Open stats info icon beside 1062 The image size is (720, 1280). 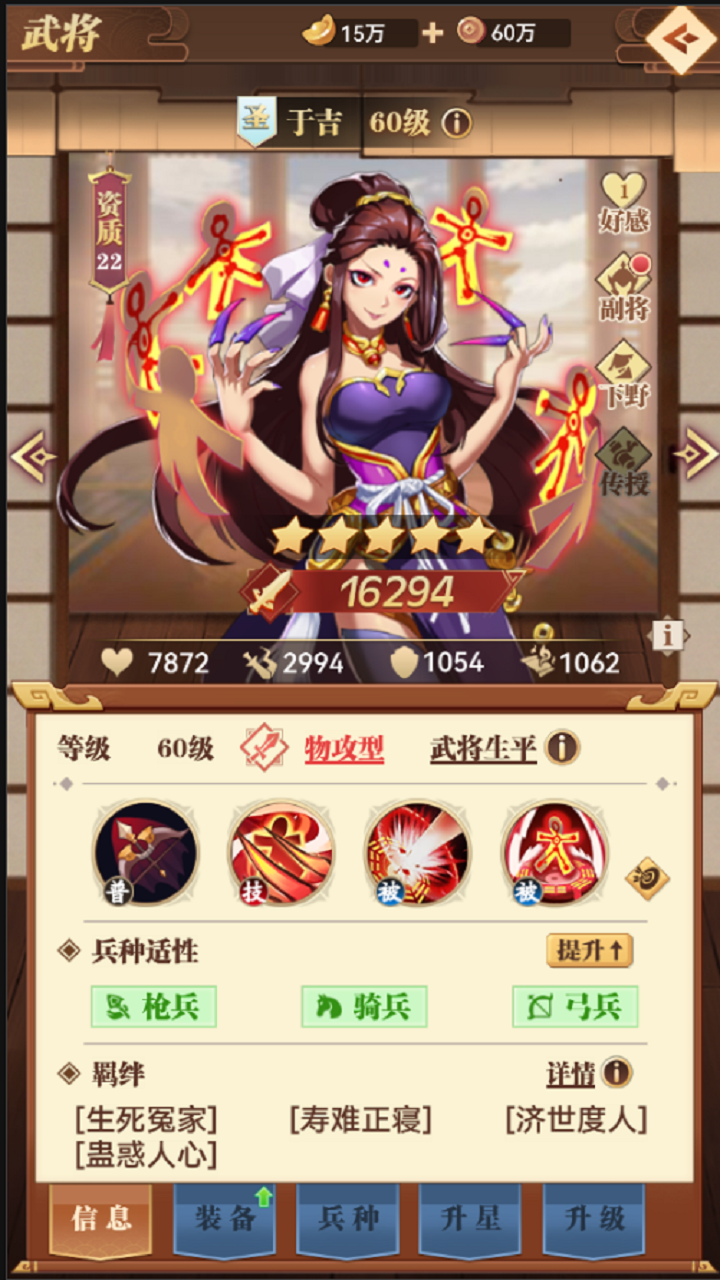coord(668,636)
